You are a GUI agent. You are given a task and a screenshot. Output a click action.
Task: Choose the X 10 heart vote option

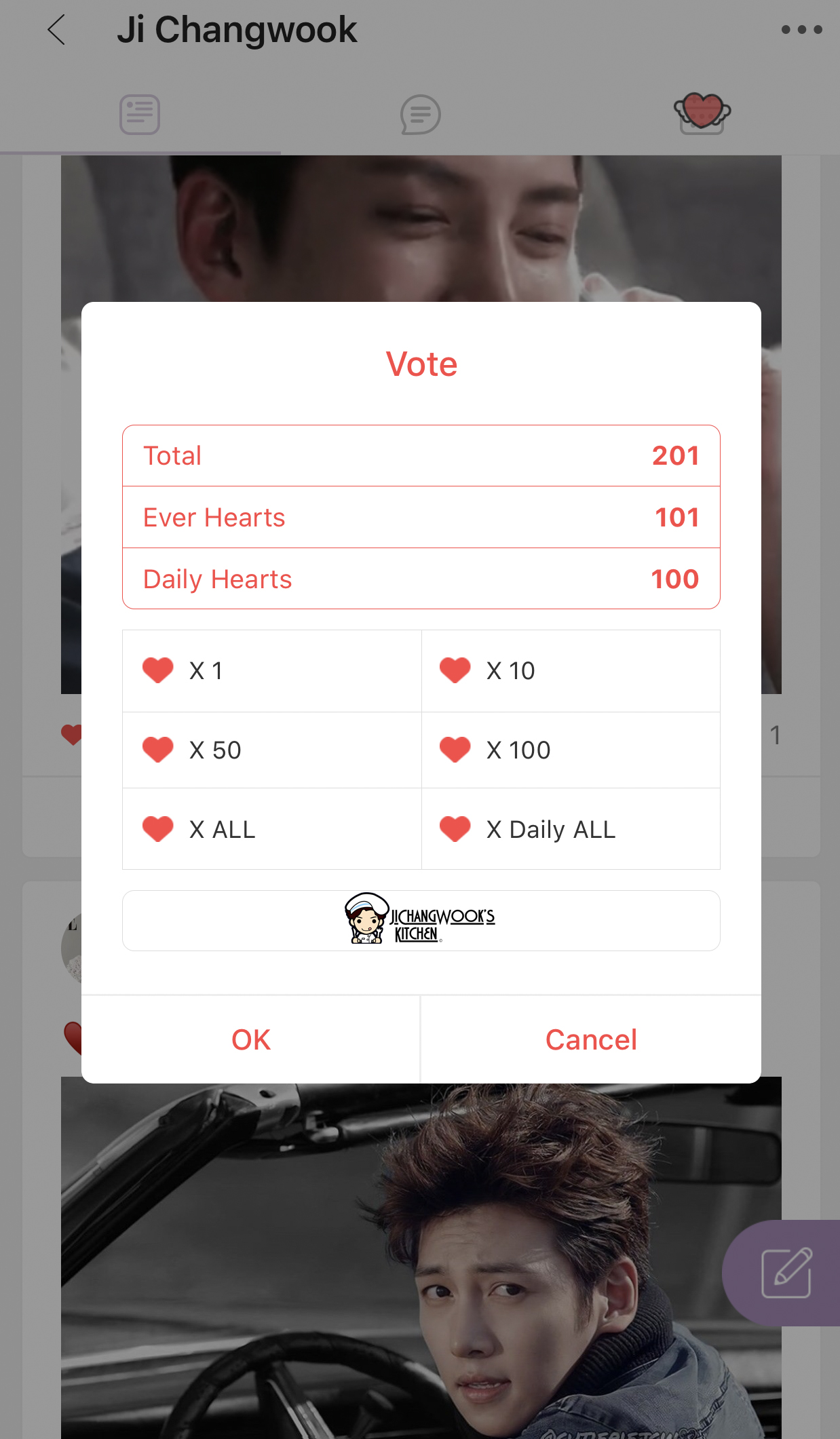click(570, 671)
